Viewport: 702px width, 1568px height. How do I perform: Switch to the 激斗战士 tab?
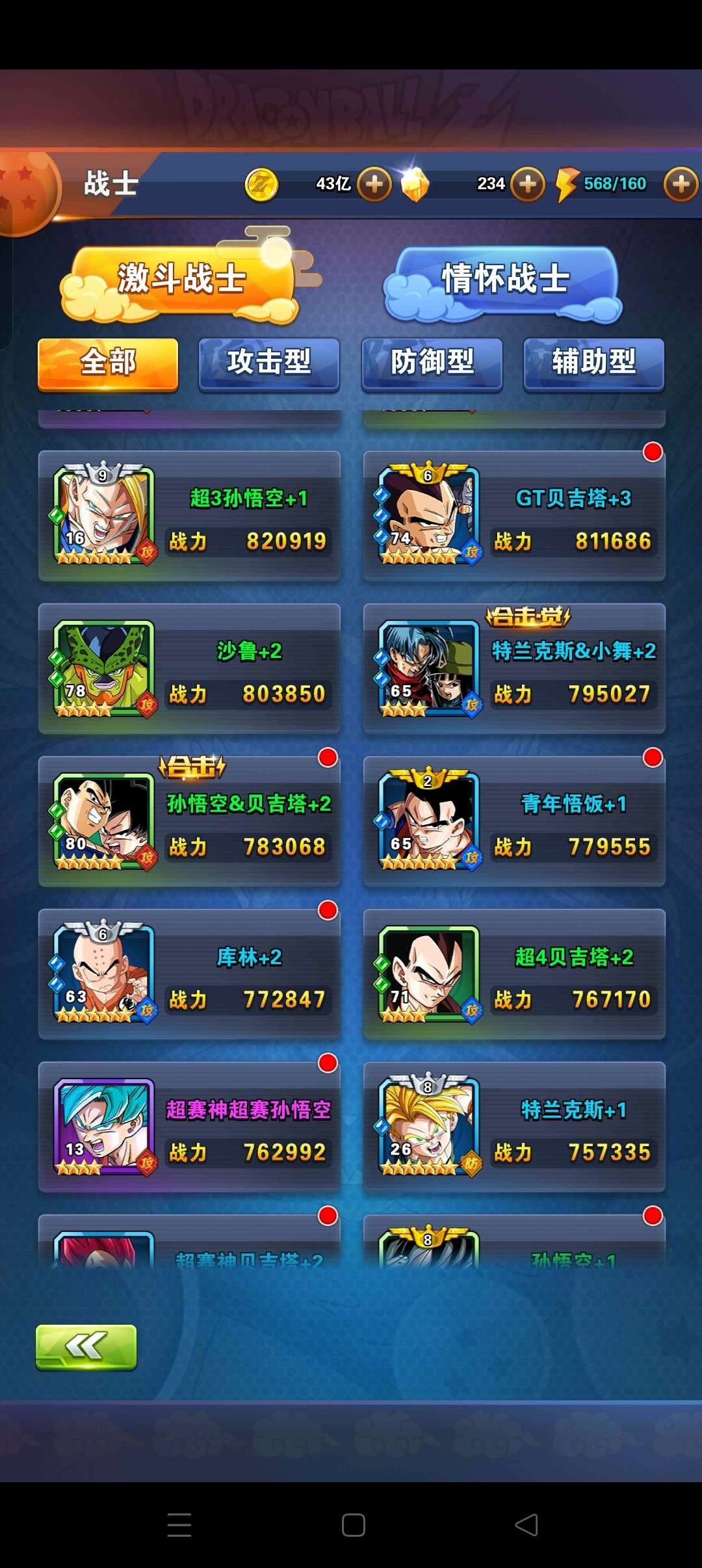click(x=181, y=281)
